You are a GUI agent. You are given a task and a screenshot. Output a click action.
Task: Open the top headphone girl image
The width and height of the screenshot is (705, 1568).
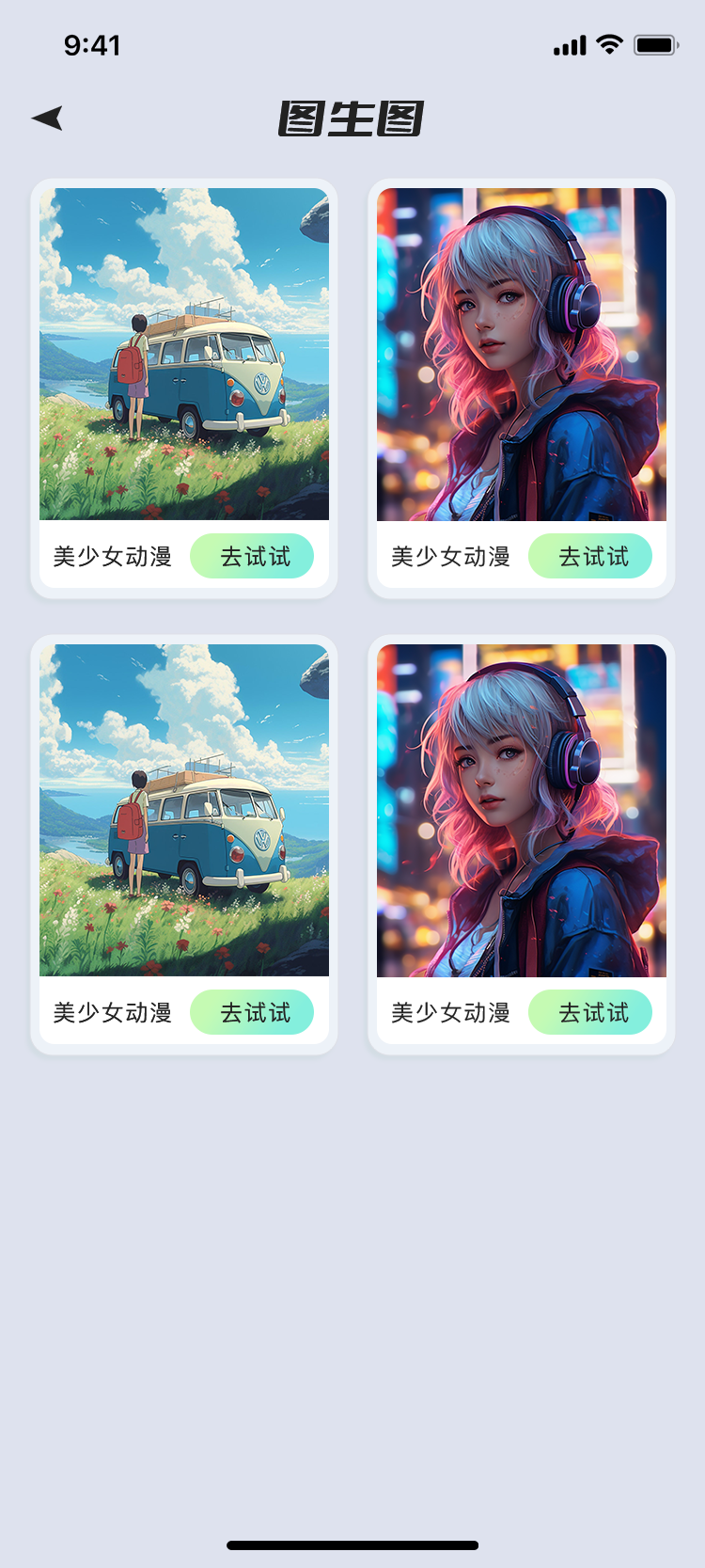522,354
